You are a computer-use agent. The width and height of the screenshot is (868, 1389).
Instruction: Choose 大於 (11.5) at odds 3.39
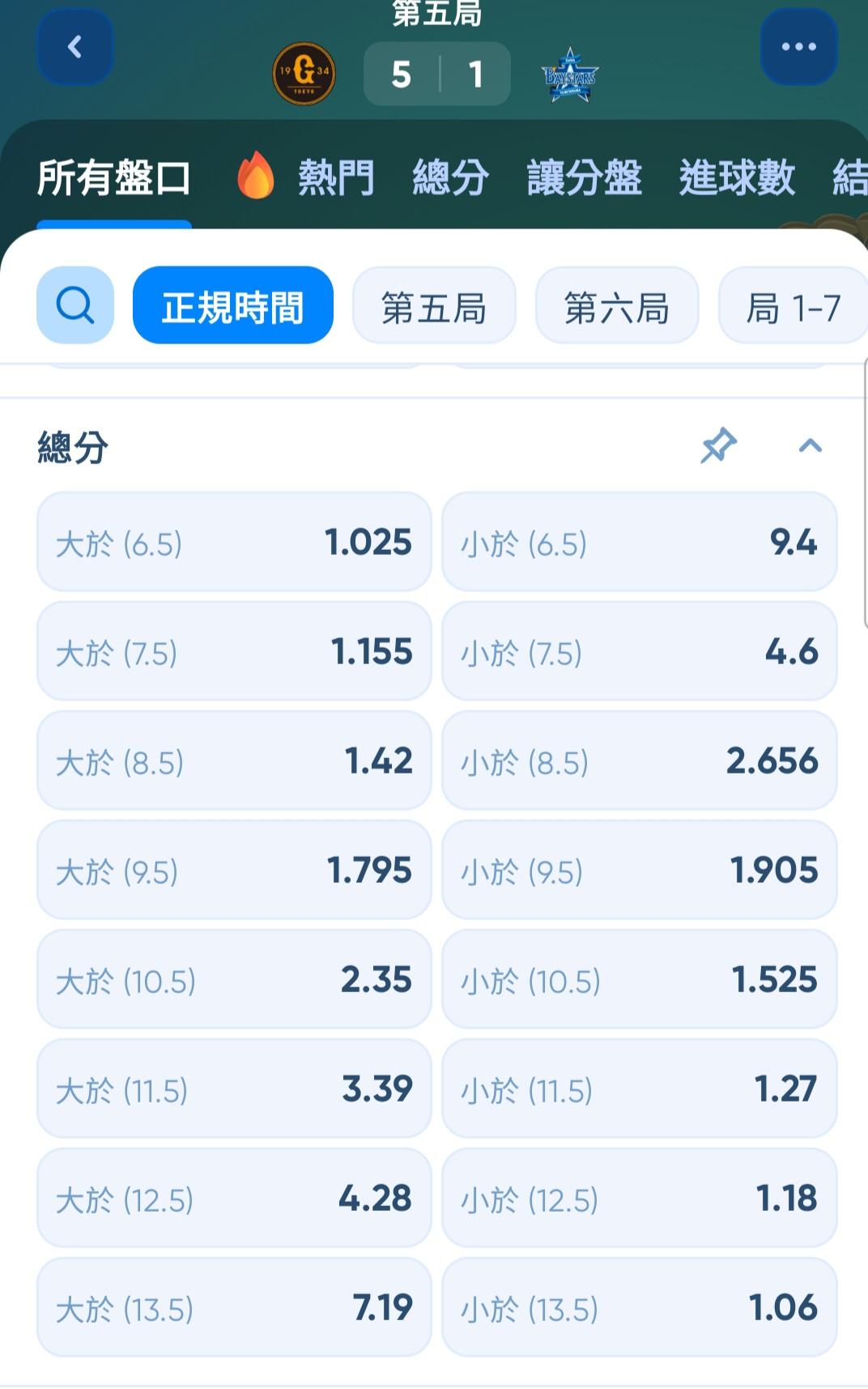(234, 1089)
